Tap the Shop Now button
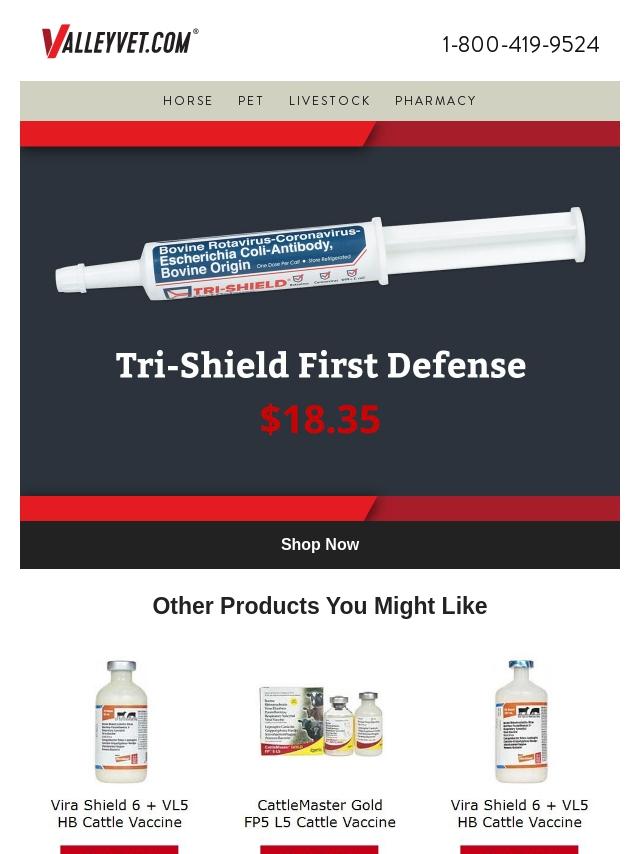The width and height of the screenshot is (640, 854). click(x=320, y=545)
